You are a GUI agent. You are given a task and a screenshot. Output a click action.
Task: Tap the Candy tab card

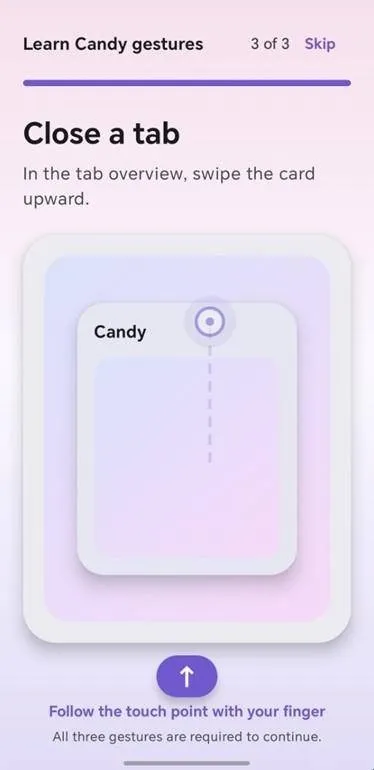point(187,439)
